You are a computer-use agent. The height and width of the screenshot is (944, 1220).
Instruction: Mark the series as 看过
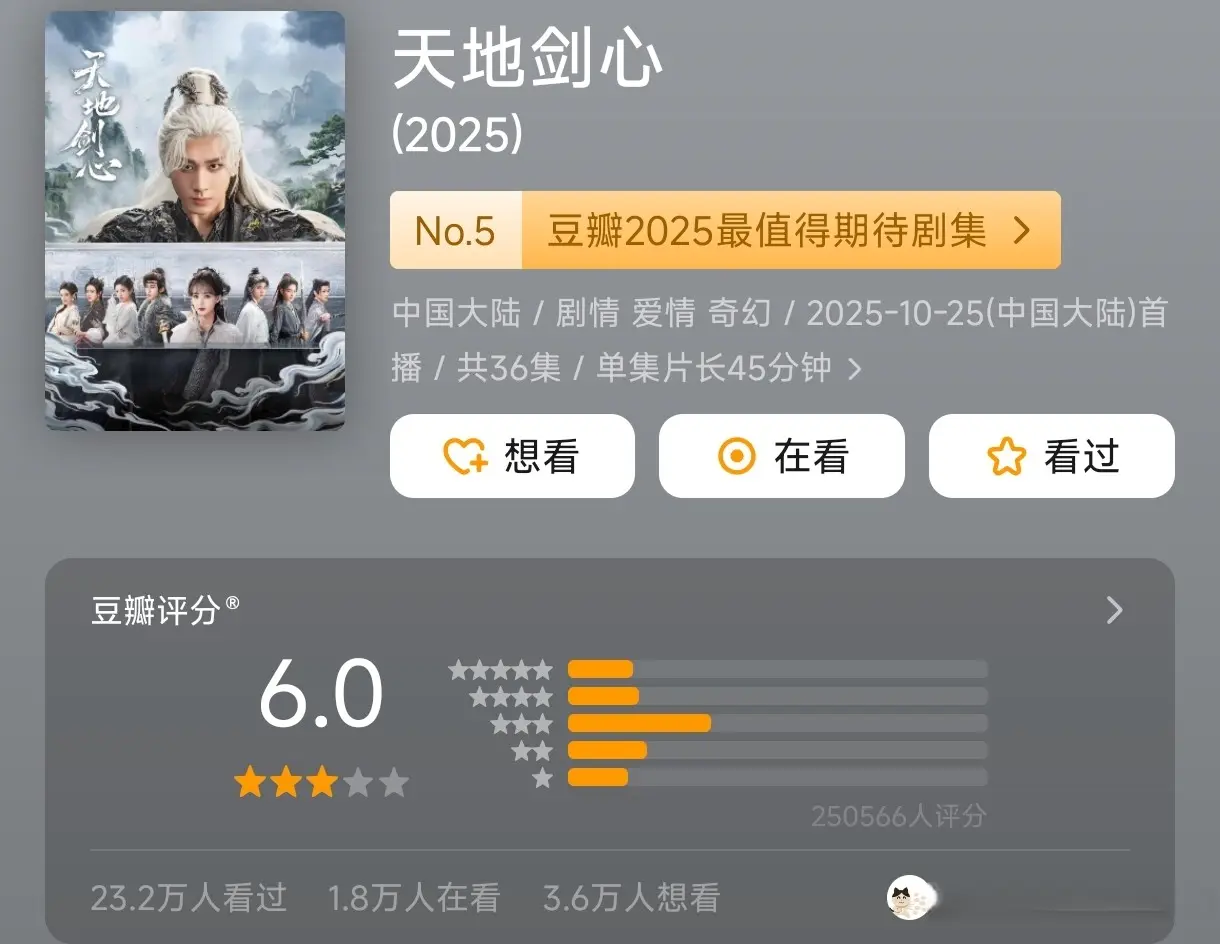pyautogui.click(x=1051, y=456)
